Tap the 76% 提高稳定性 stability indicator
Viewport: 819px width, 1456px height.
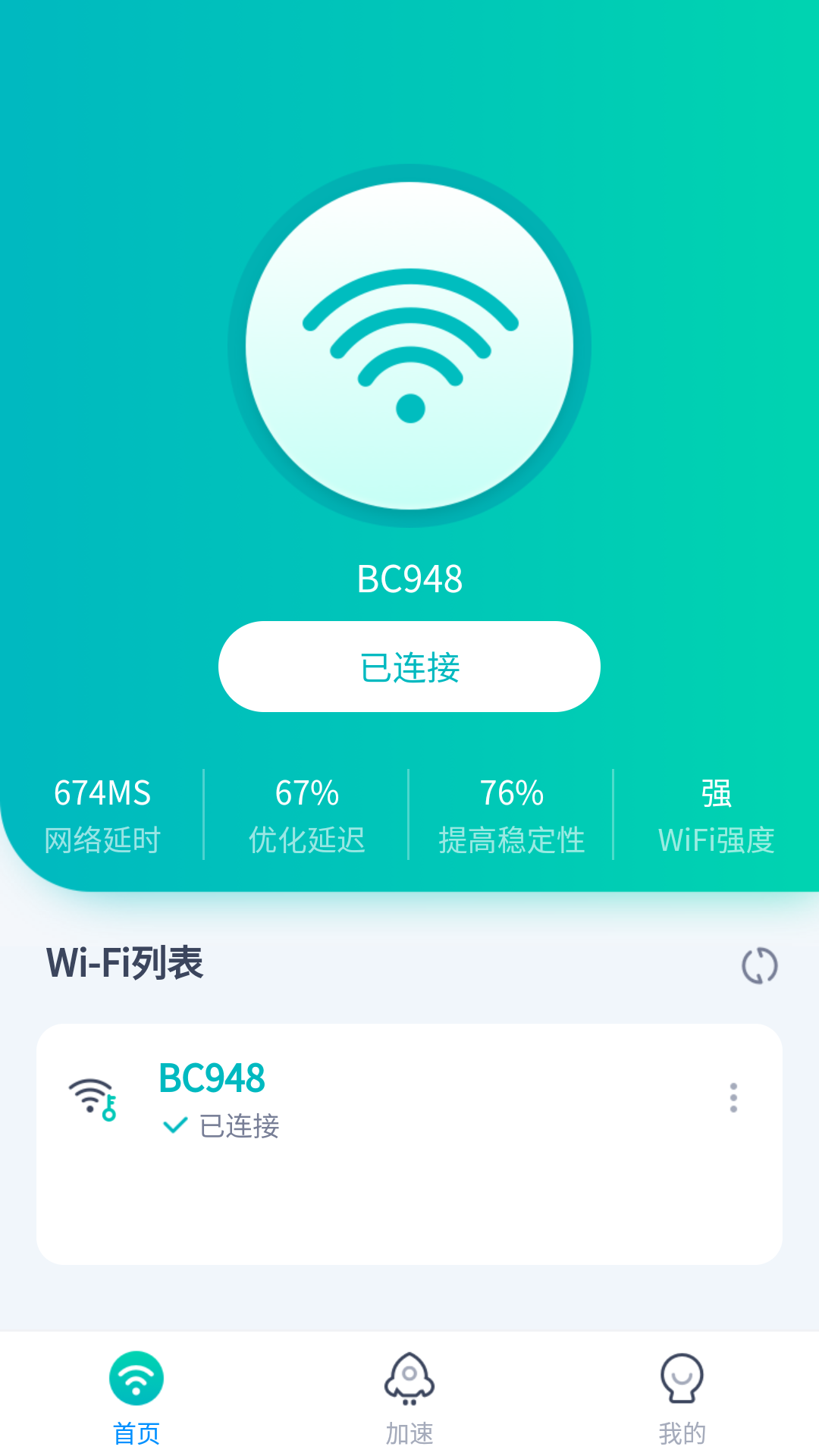pos(513,814)
